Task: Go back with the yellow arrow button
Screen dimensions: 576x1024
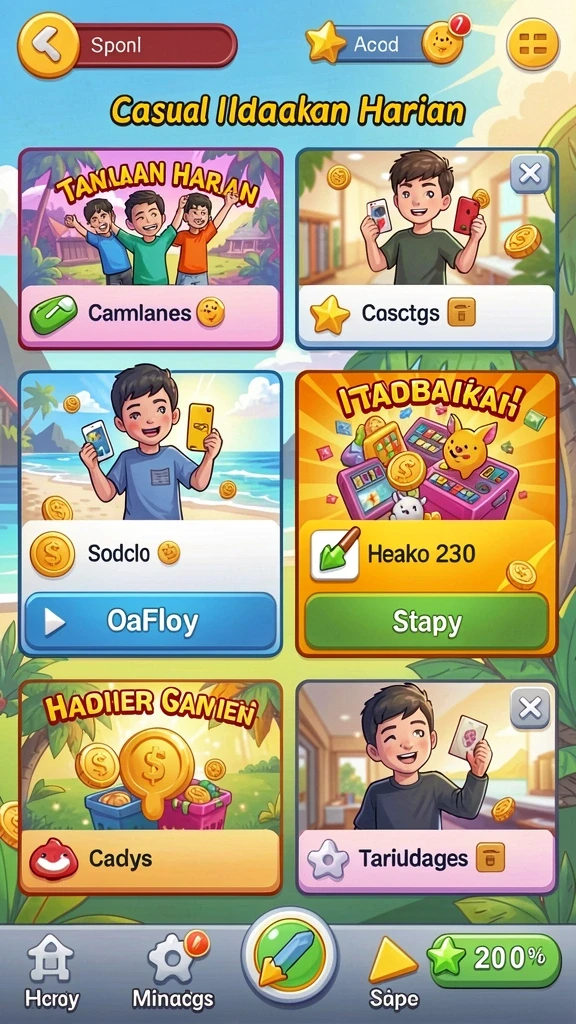Action: 48,45
